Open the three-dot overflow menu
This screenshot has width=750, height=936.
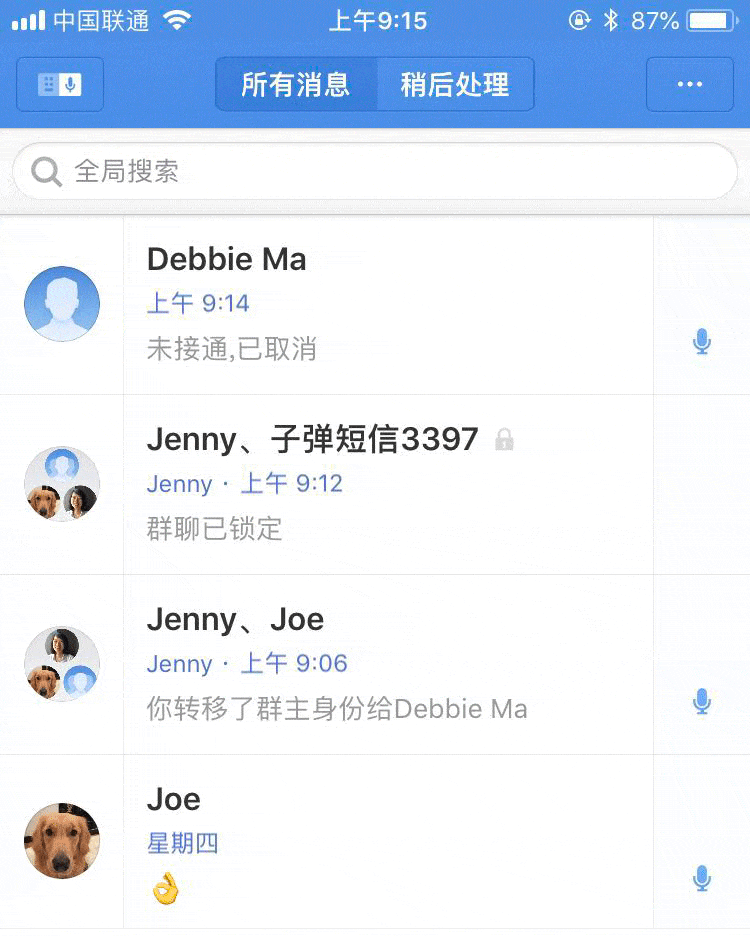[690, 85]
